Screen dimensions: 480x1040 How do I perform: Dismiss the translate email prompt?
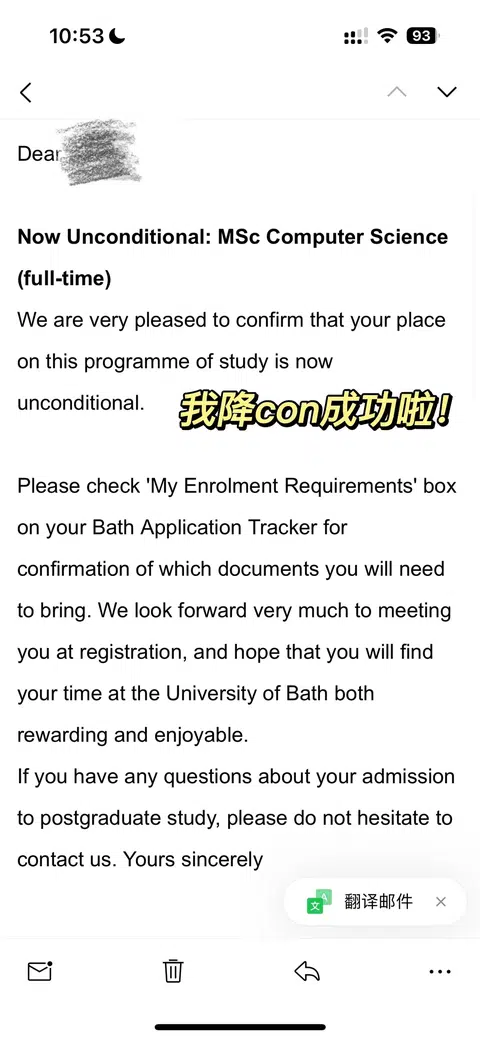(441, 901)
